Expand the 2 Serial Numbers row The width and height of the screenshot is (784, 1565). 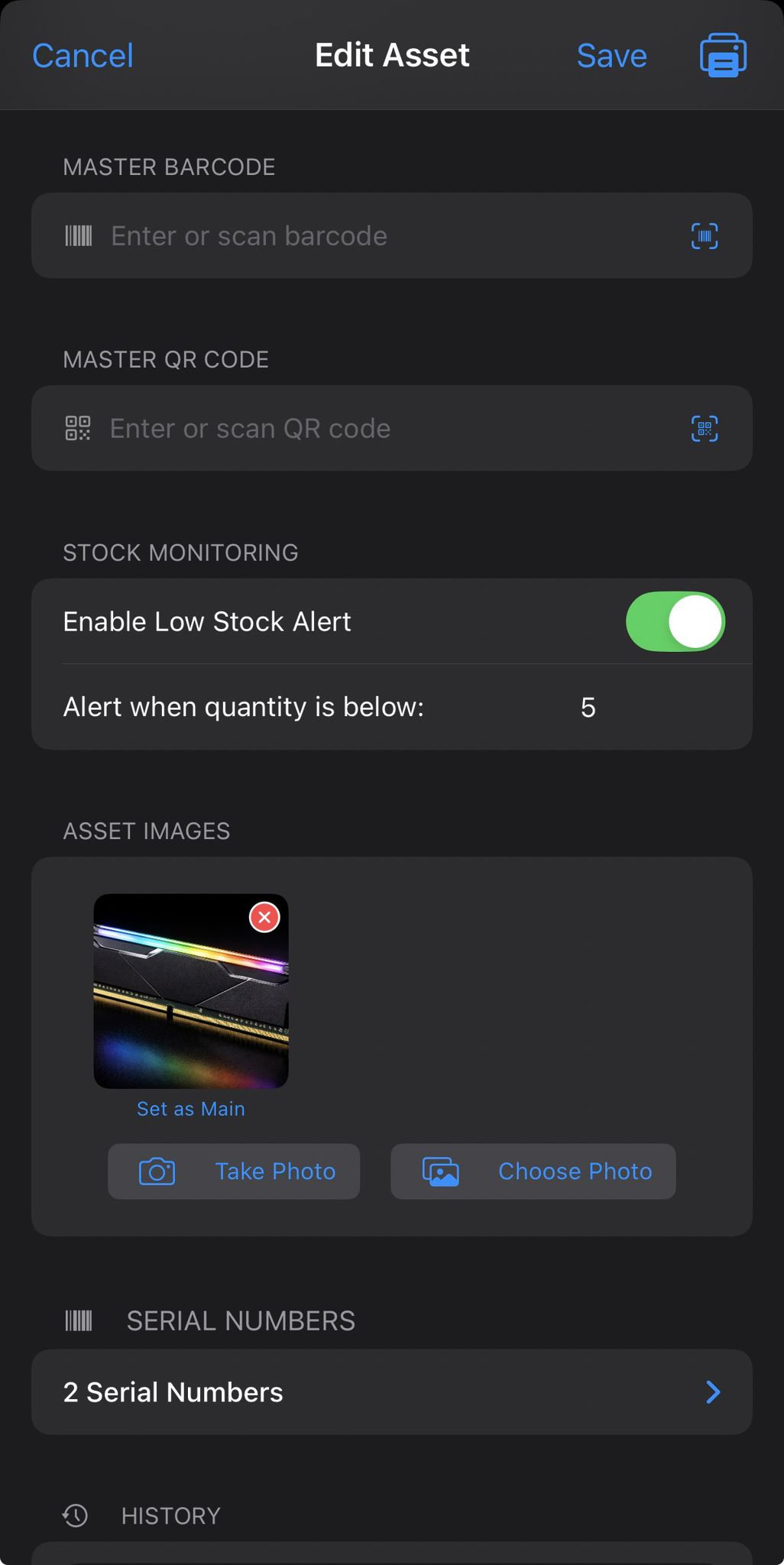392,1392
